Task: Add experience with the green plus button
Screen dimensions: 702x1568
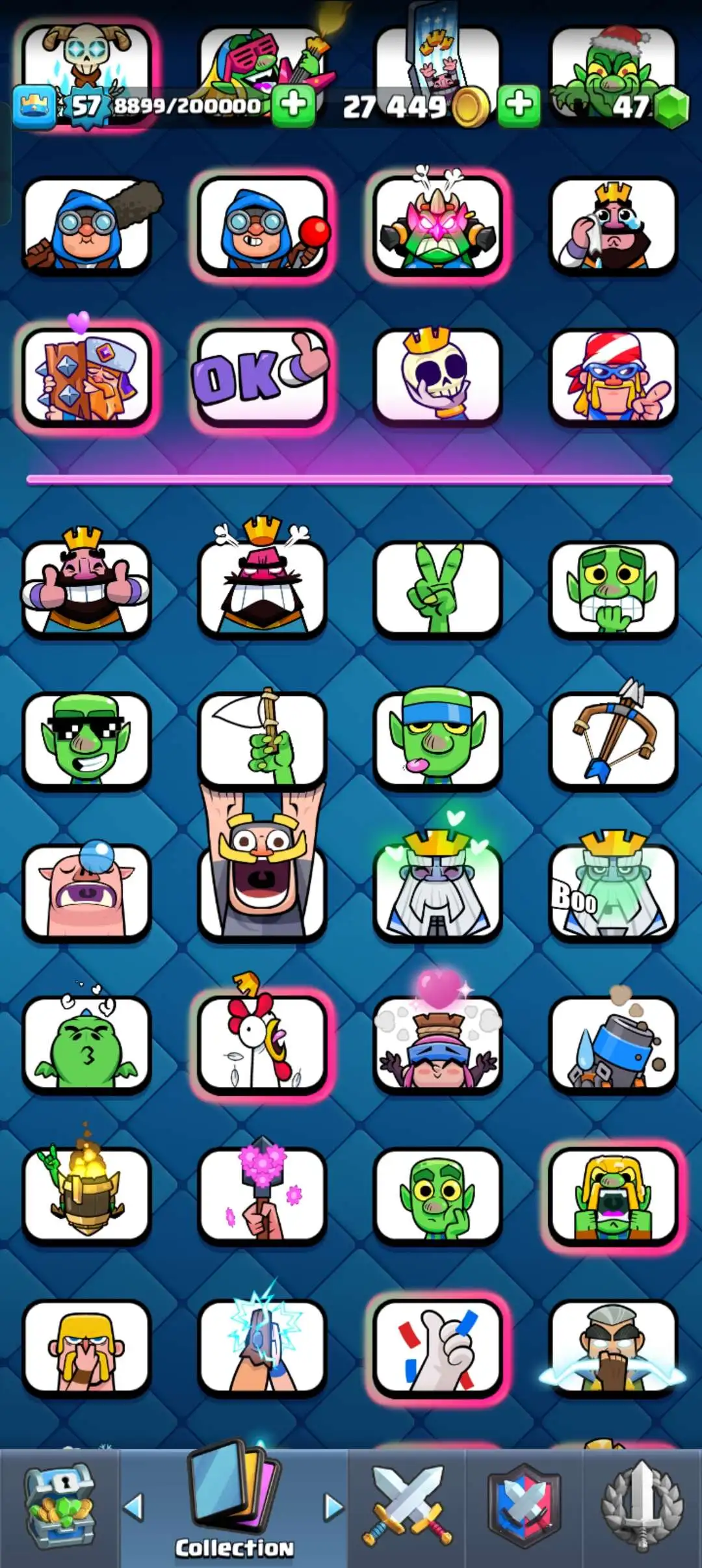Action: pos(293,105)
